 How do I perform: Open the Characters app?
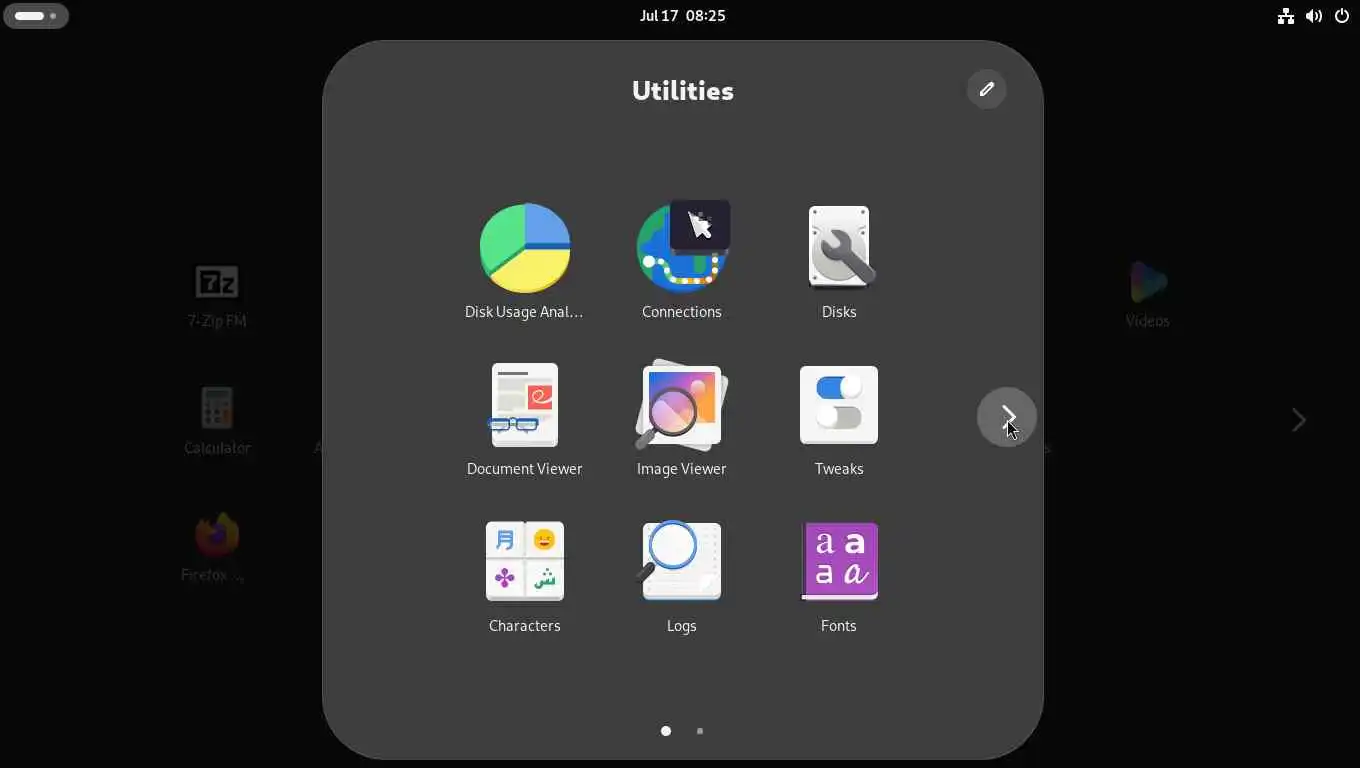click(524, 563)
